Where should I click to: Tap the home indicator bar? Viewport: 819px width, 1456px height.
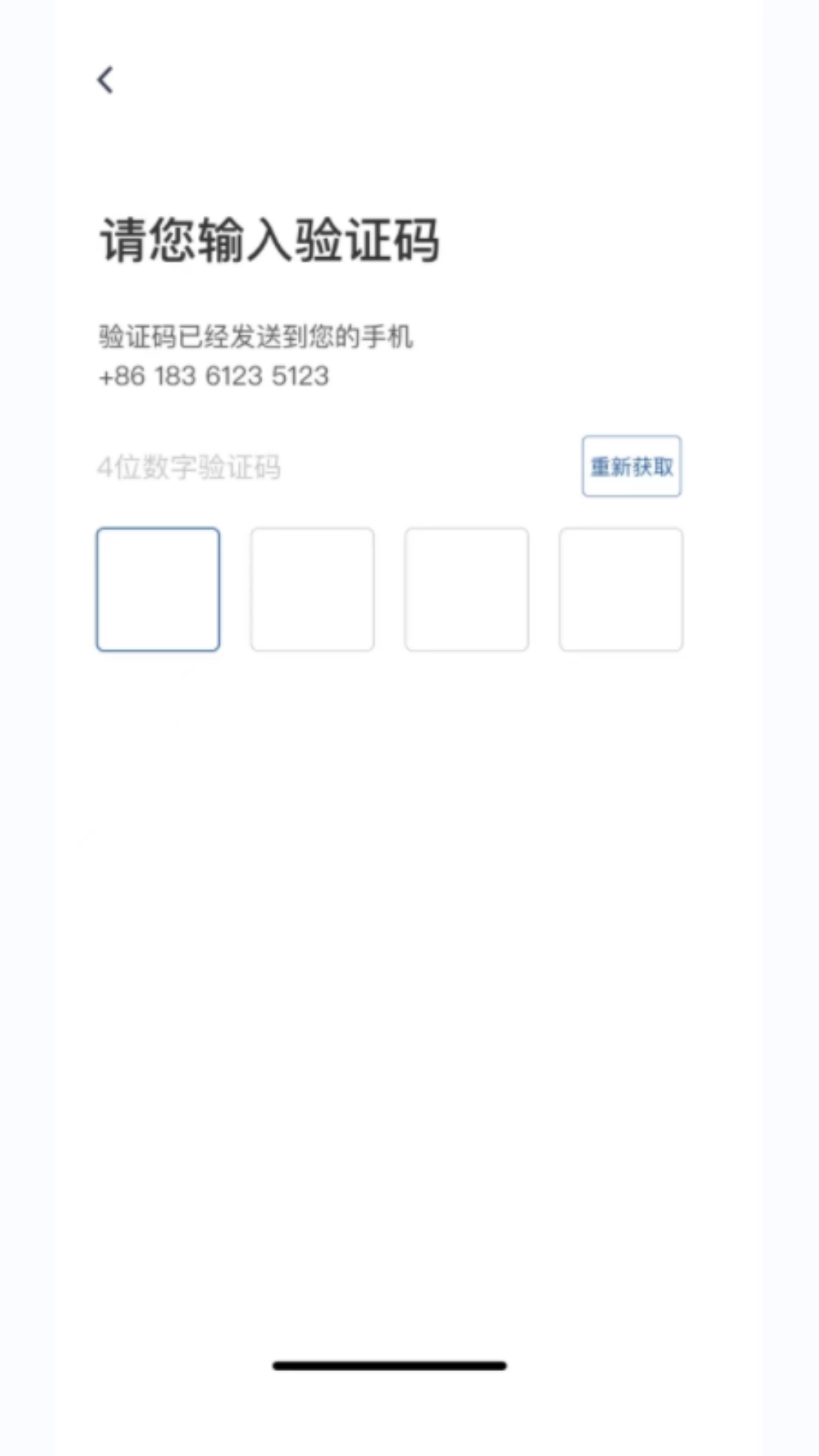pyautogui.click(x=390, y=1365)
